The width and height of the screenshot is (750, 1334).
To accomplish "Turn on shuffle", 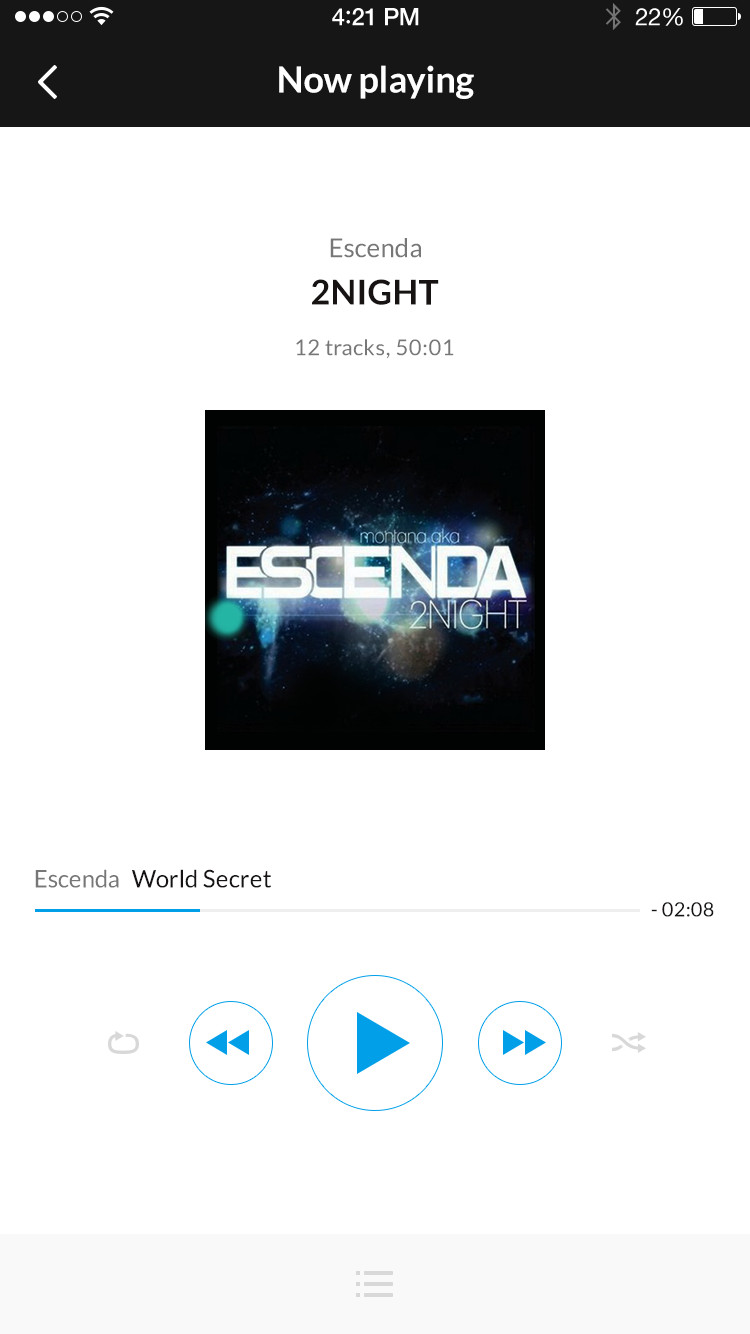I will 629,1043.
